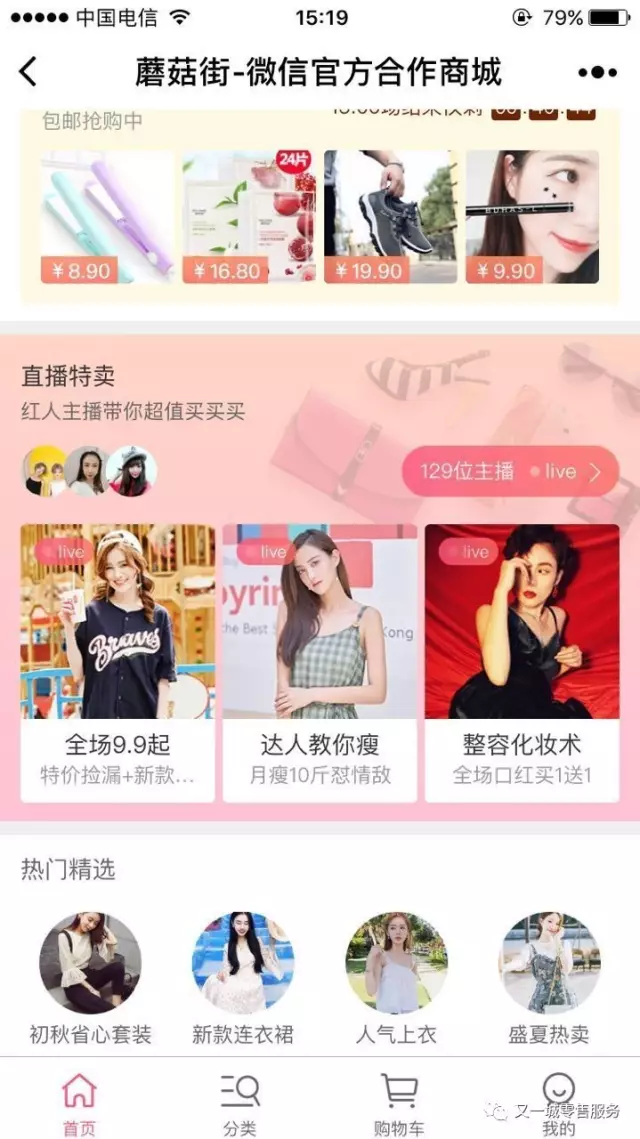
Task: Go to the 我的 tab
Action: (558, 1103)
